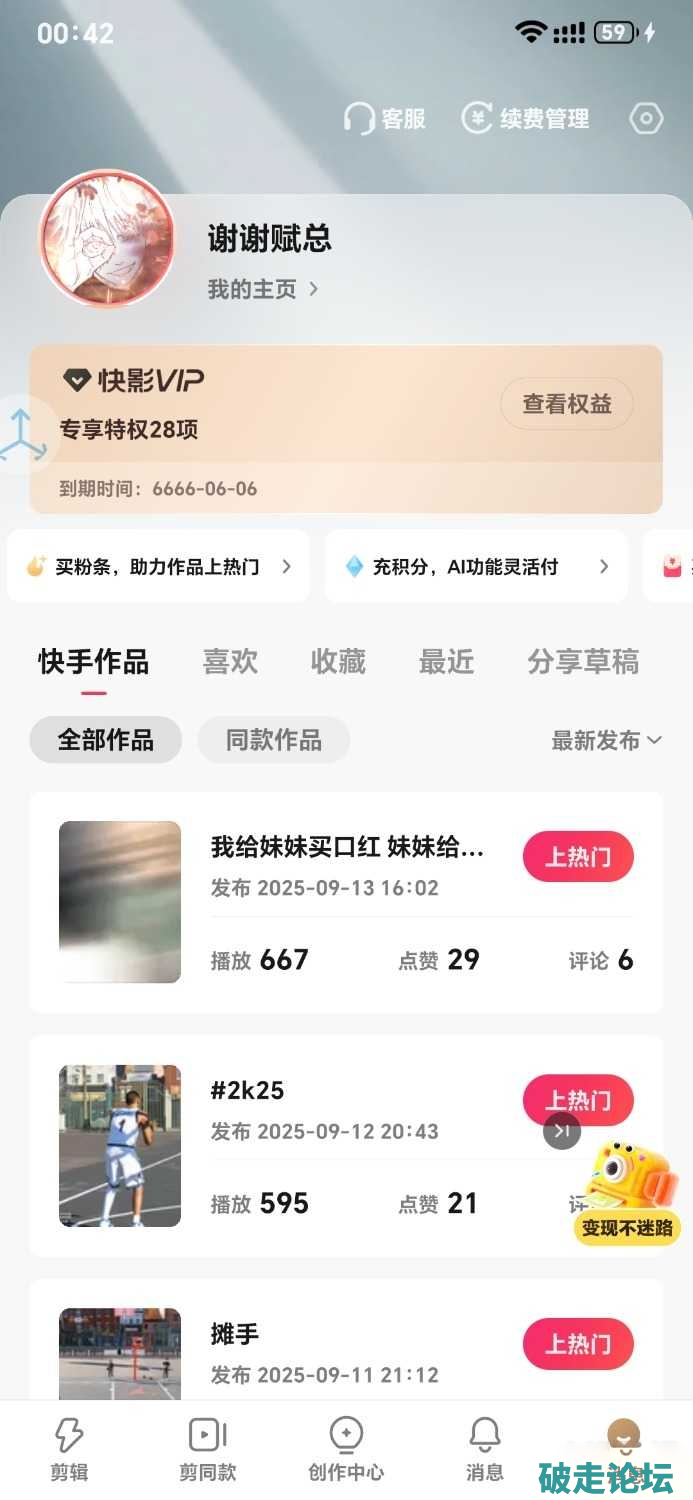The image size is (693, 1500).
Task: Expand the 最新发布 sort dropdown
Action: (606, 740)
